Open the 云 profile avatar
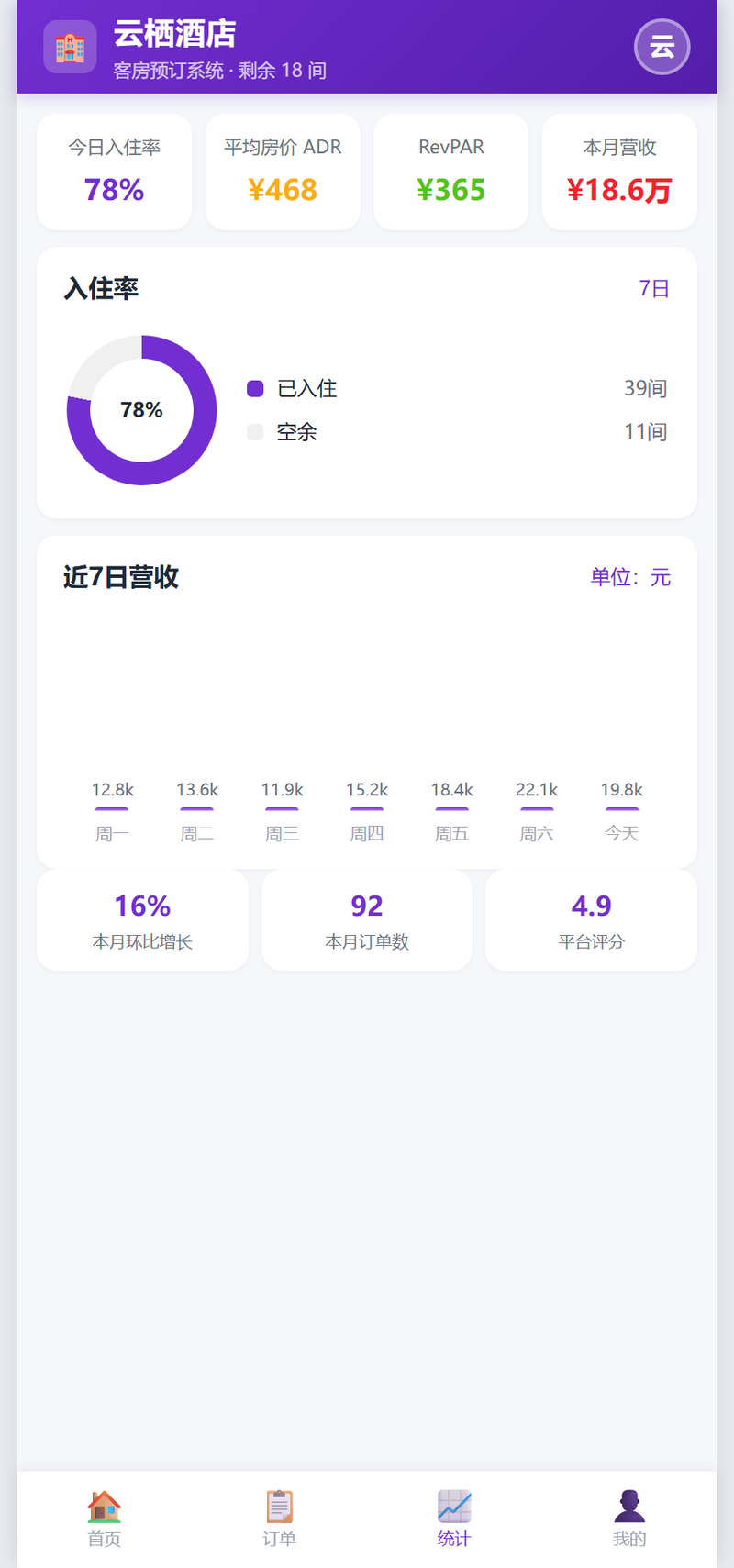Image resolution: width=734 pixels, height=1568 pixels. [662, 47]
